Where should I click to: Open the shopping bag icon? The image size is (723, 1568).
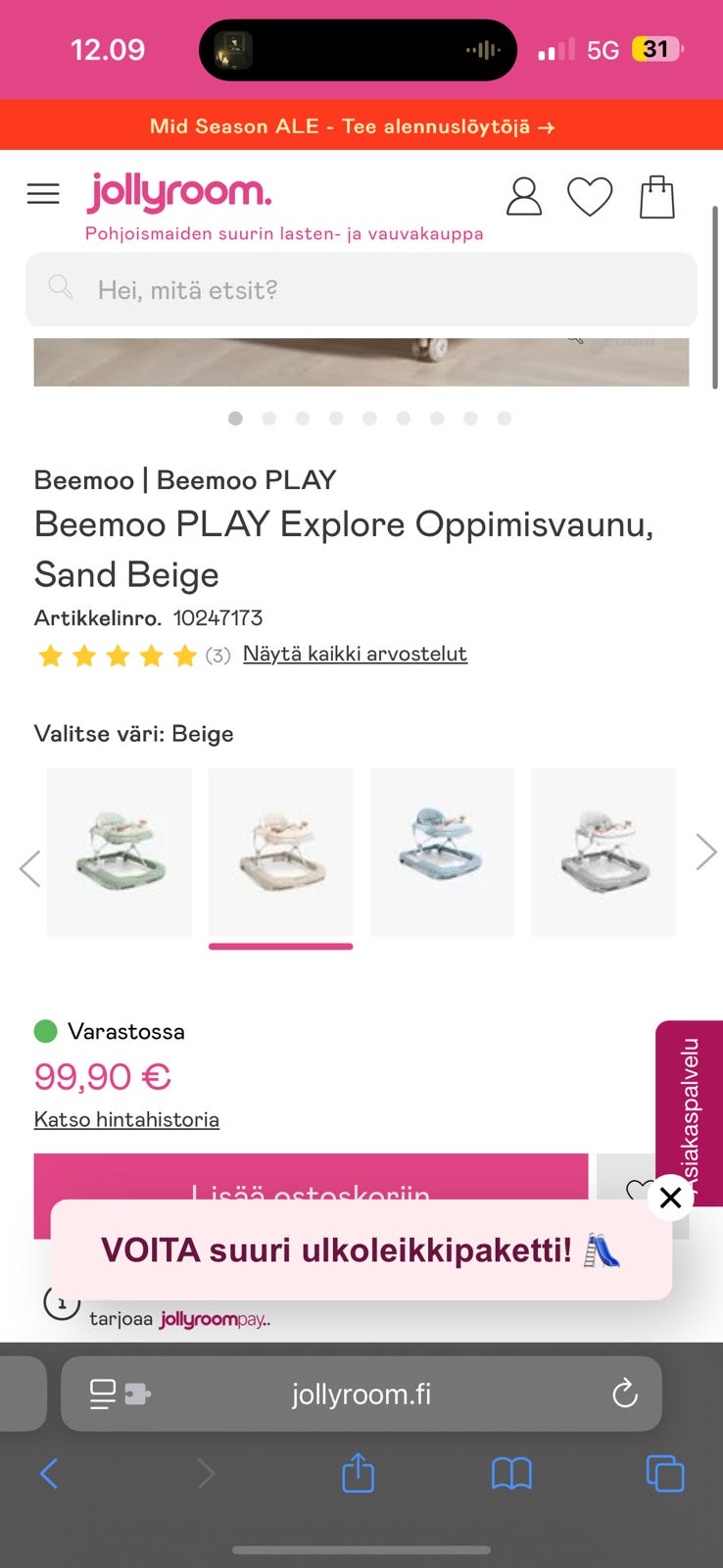click(656, 195)
